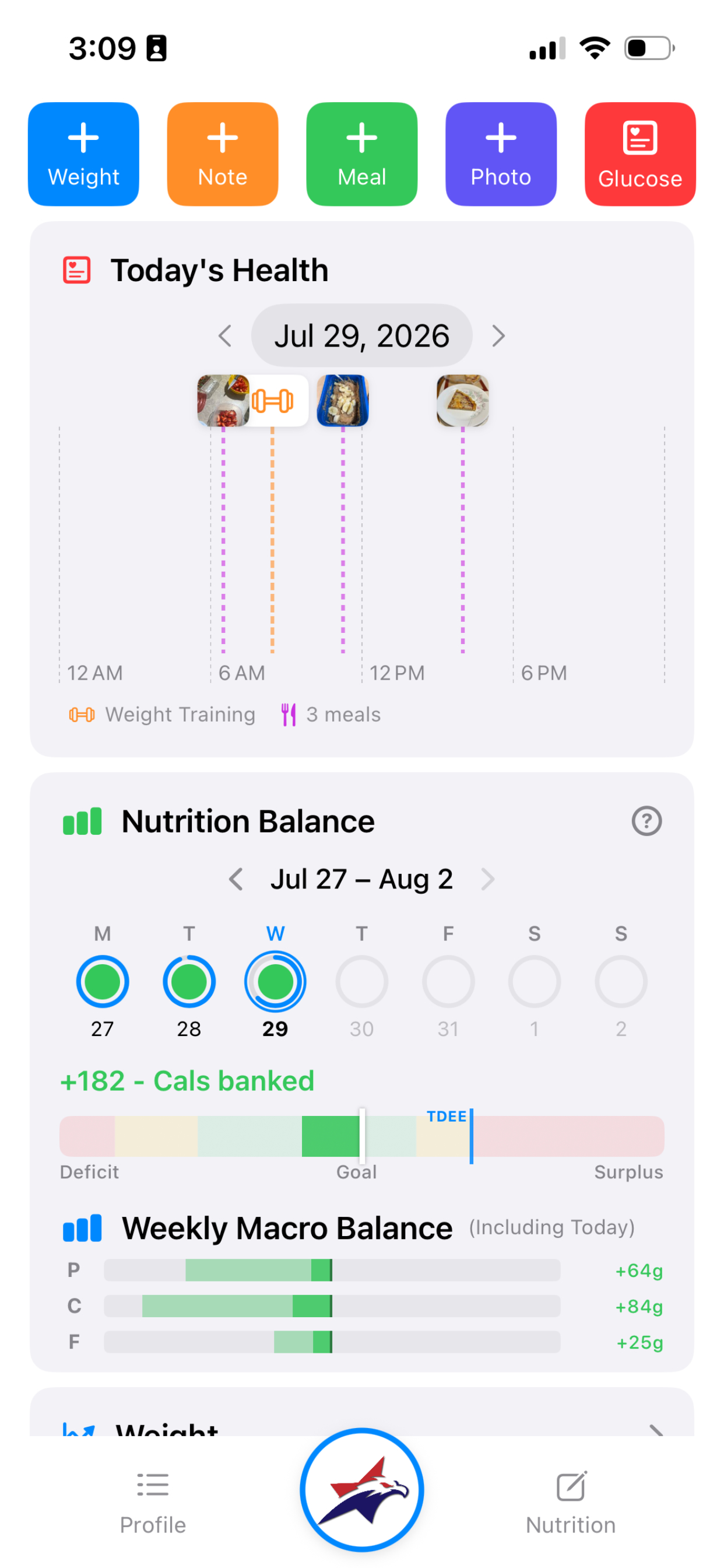The height and width of the screenshot is (1568, 724).
Task: Select Monday 27 in Nutrition Balance
Action: coord(102,982)
